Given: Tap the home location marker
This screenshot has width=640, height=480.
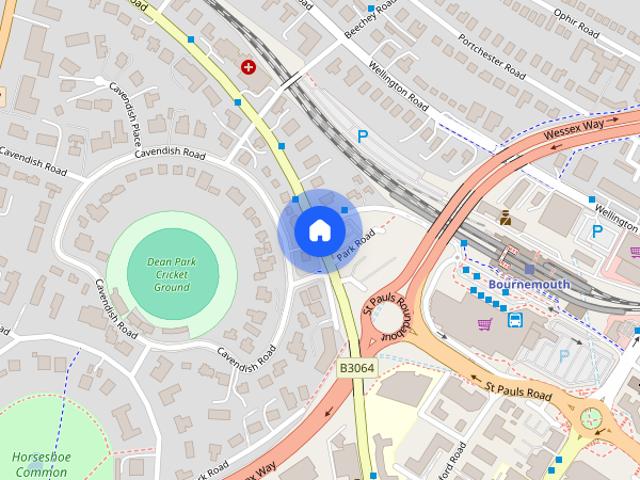Looking at the screenshot, I should pyautogui.click(x=319, y=230).
